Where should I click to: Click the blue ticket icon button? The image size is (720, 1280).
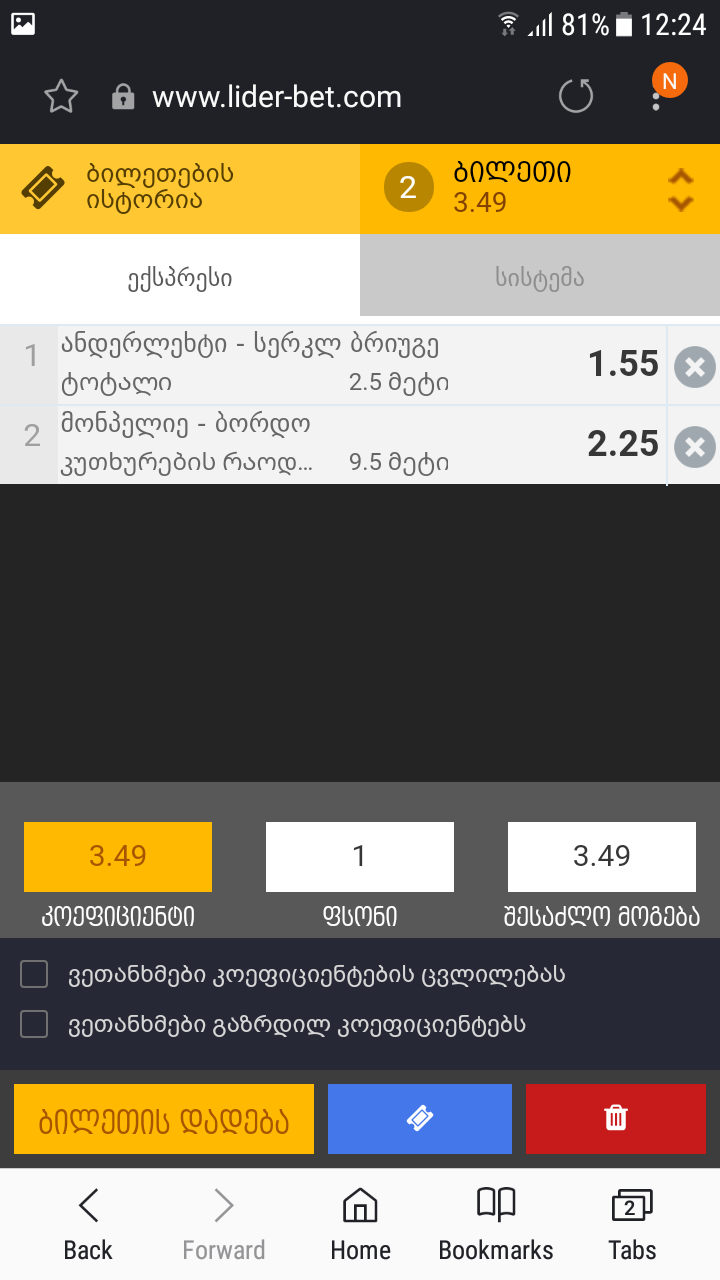coord(419,1118)
